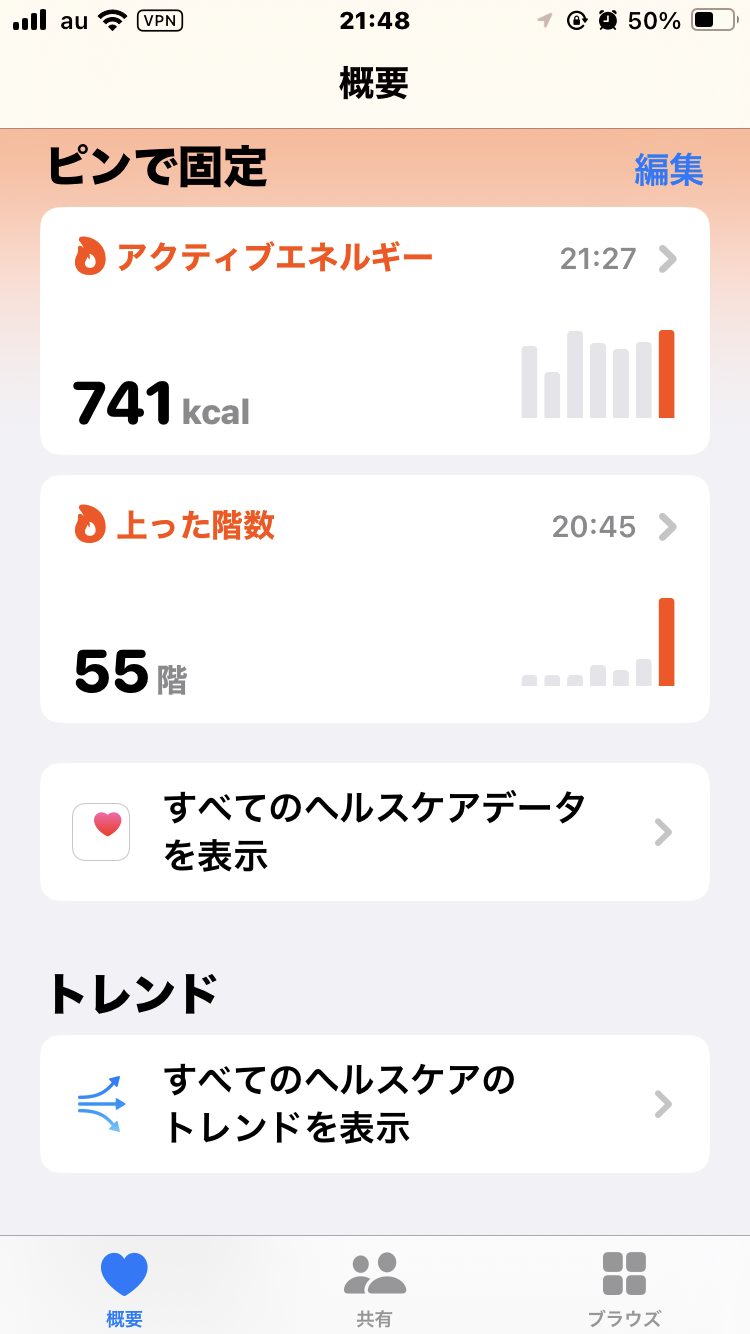This screenshot has height=1334, width=750.
Task: Open すべてのヘルスケアデータを表示
Action: coord(374,832)
